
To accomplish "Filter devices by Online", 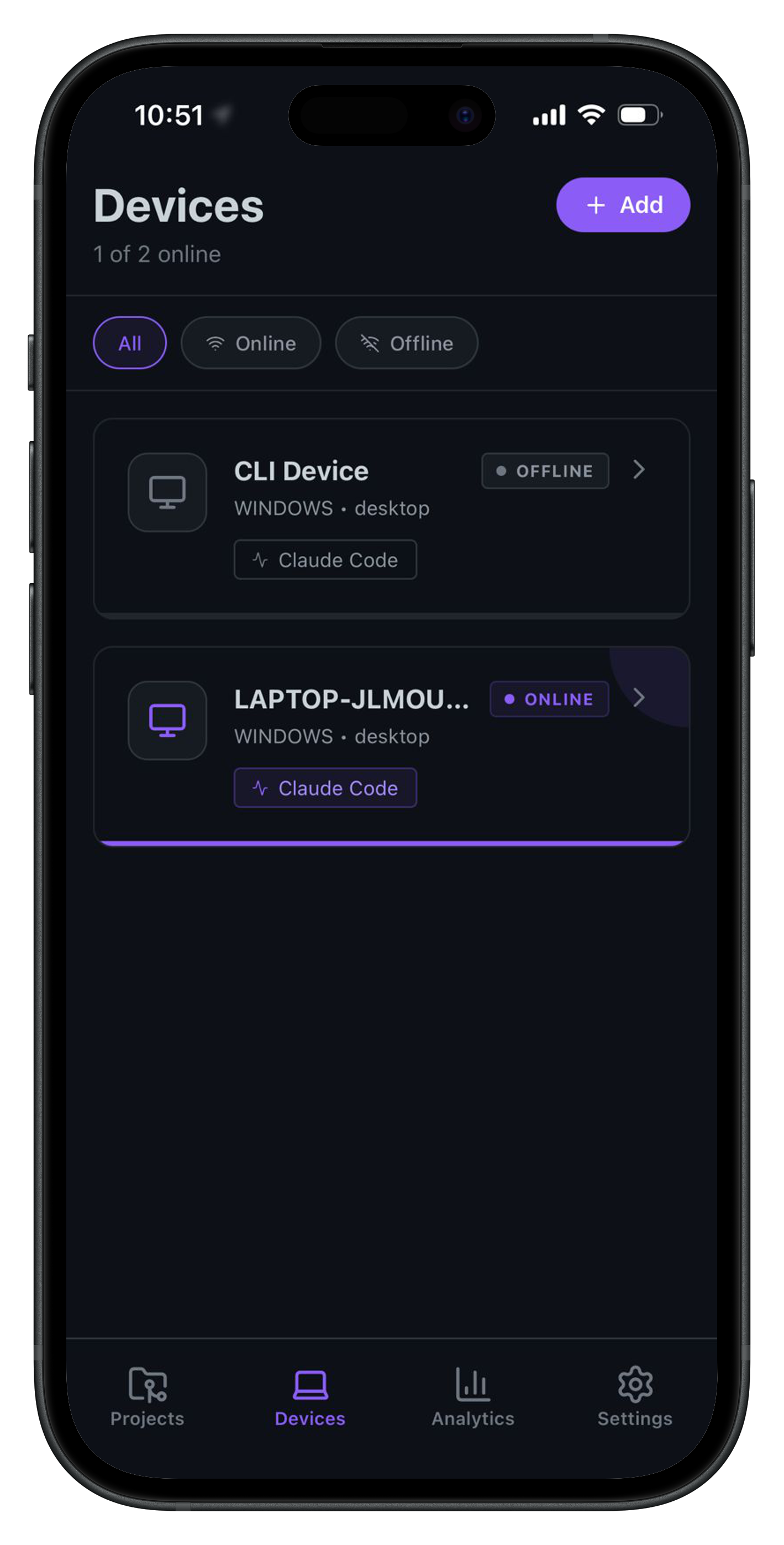I will [251, 343].
